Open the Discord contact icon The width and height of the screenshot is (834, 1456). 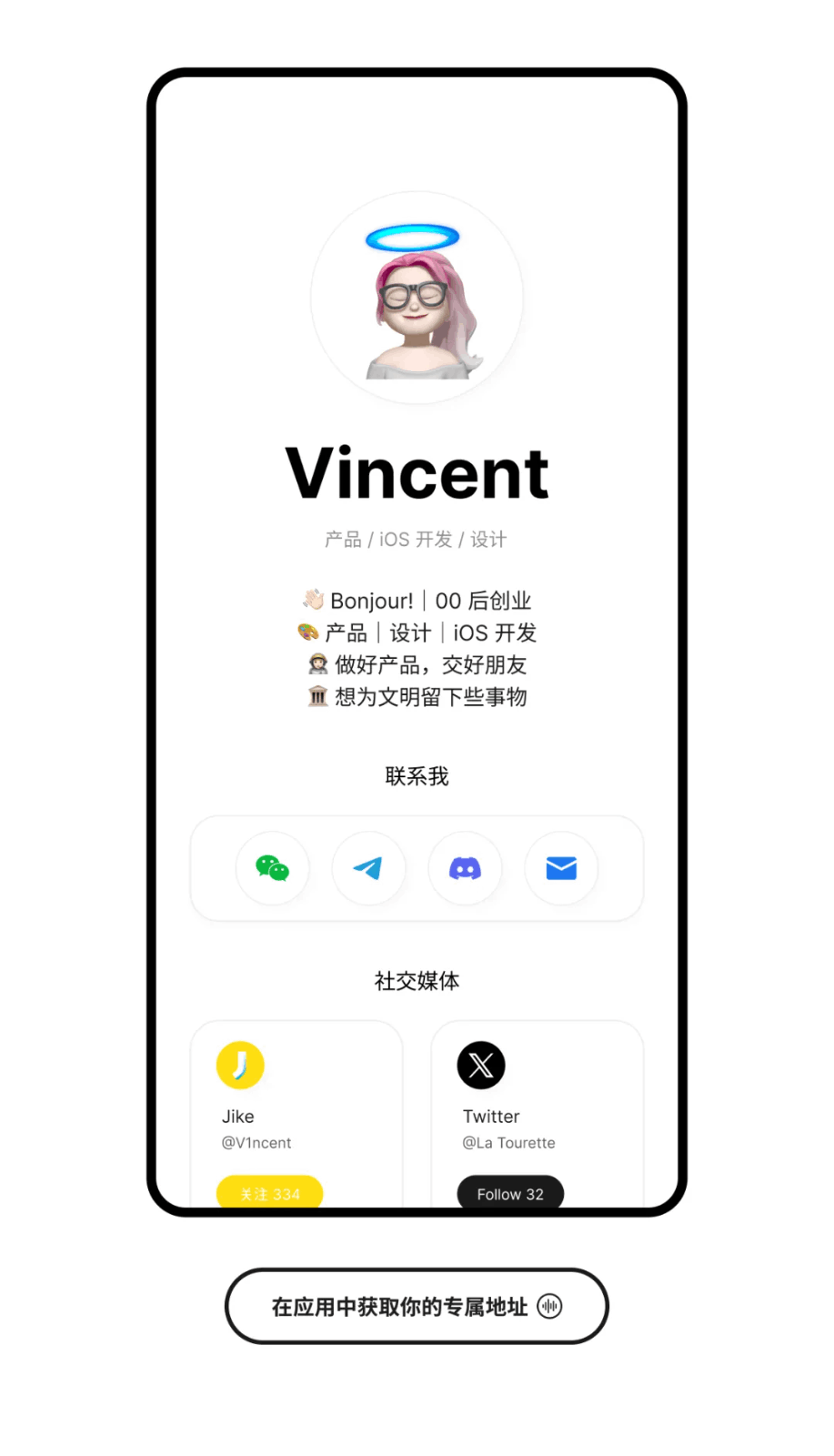[465, 869]
